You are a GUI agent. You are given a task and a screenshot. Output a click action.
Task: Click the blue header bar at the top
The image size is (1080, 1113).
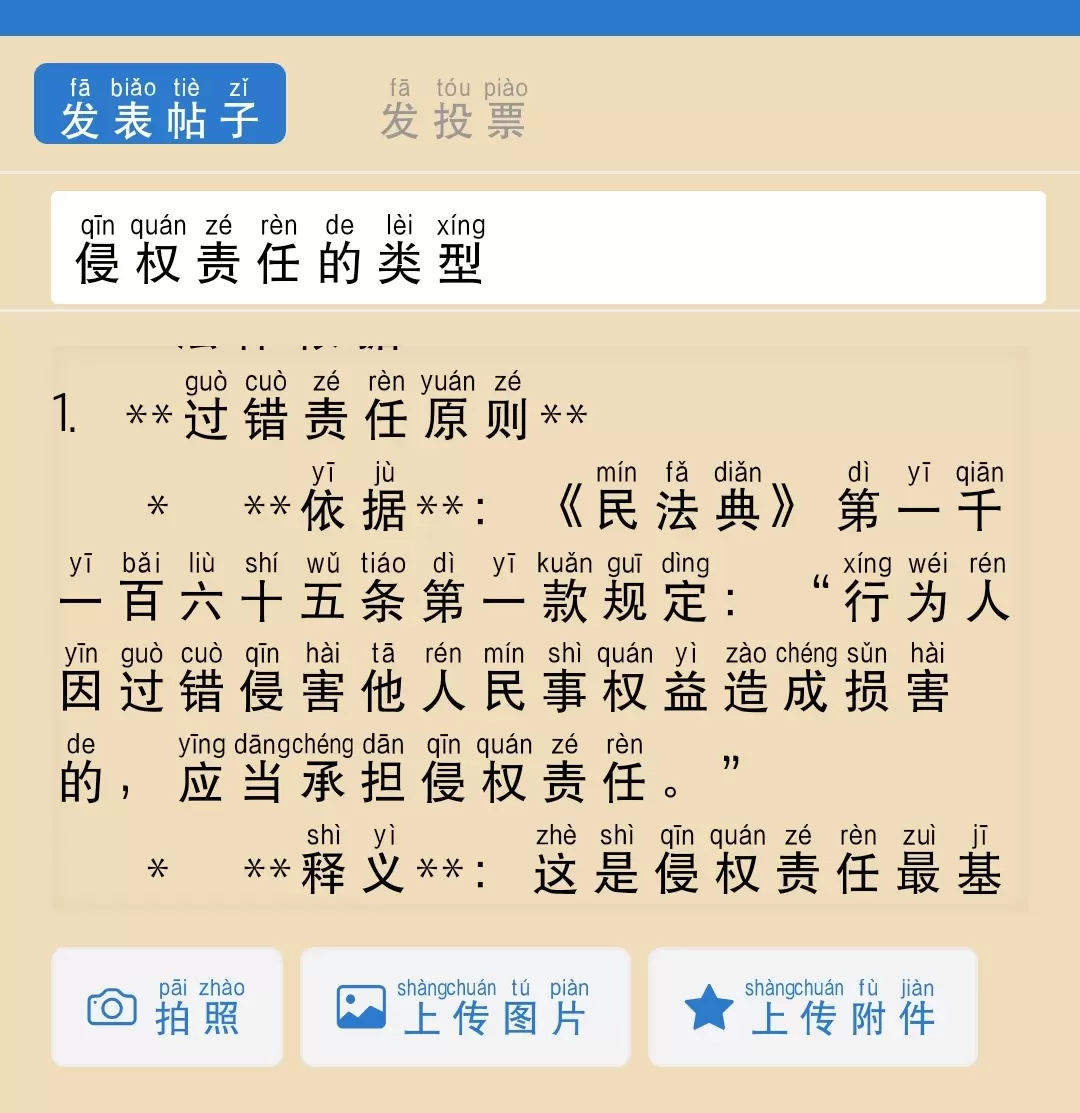coord(540,17)
